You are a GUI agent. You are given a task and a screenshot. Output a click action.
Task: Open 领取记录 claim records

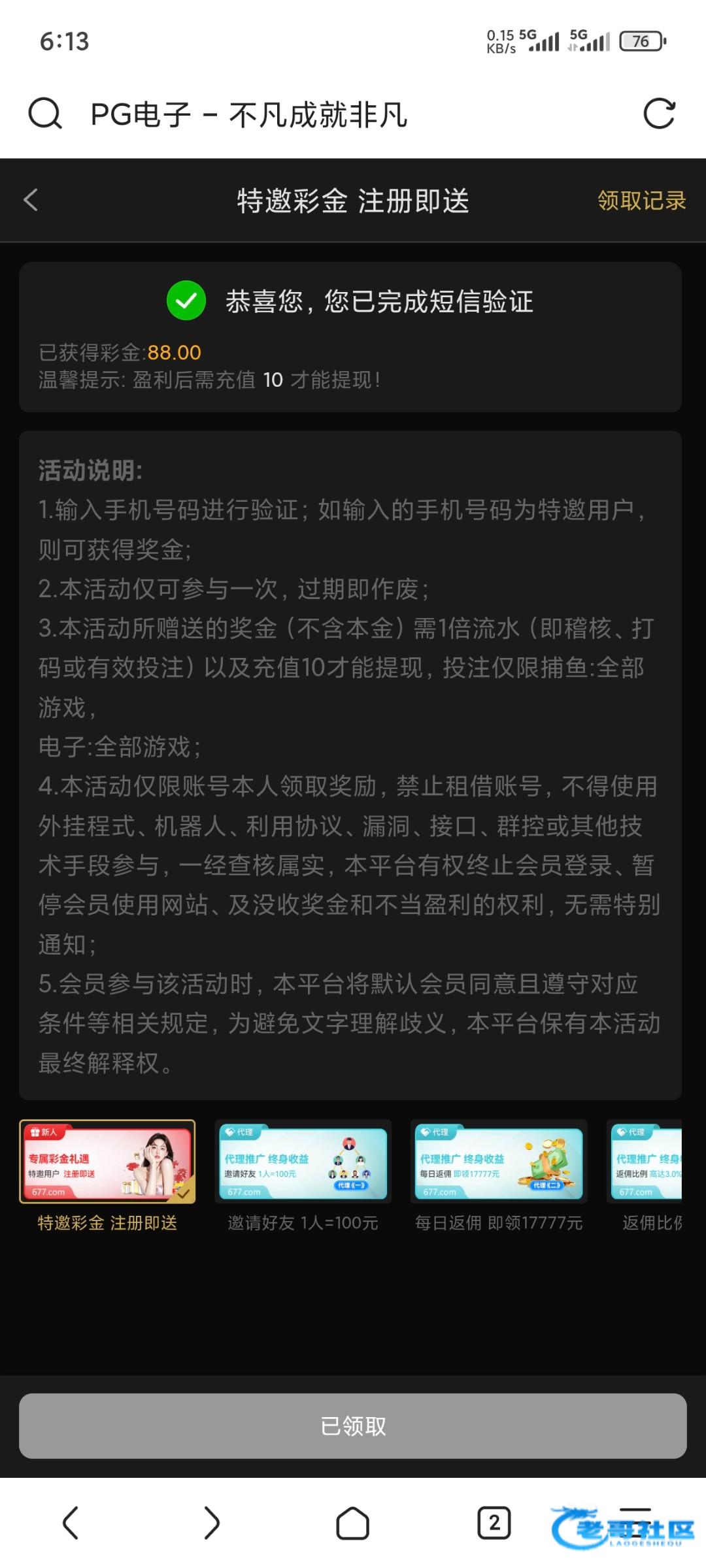pyautogui.click(x=641, y=201)
